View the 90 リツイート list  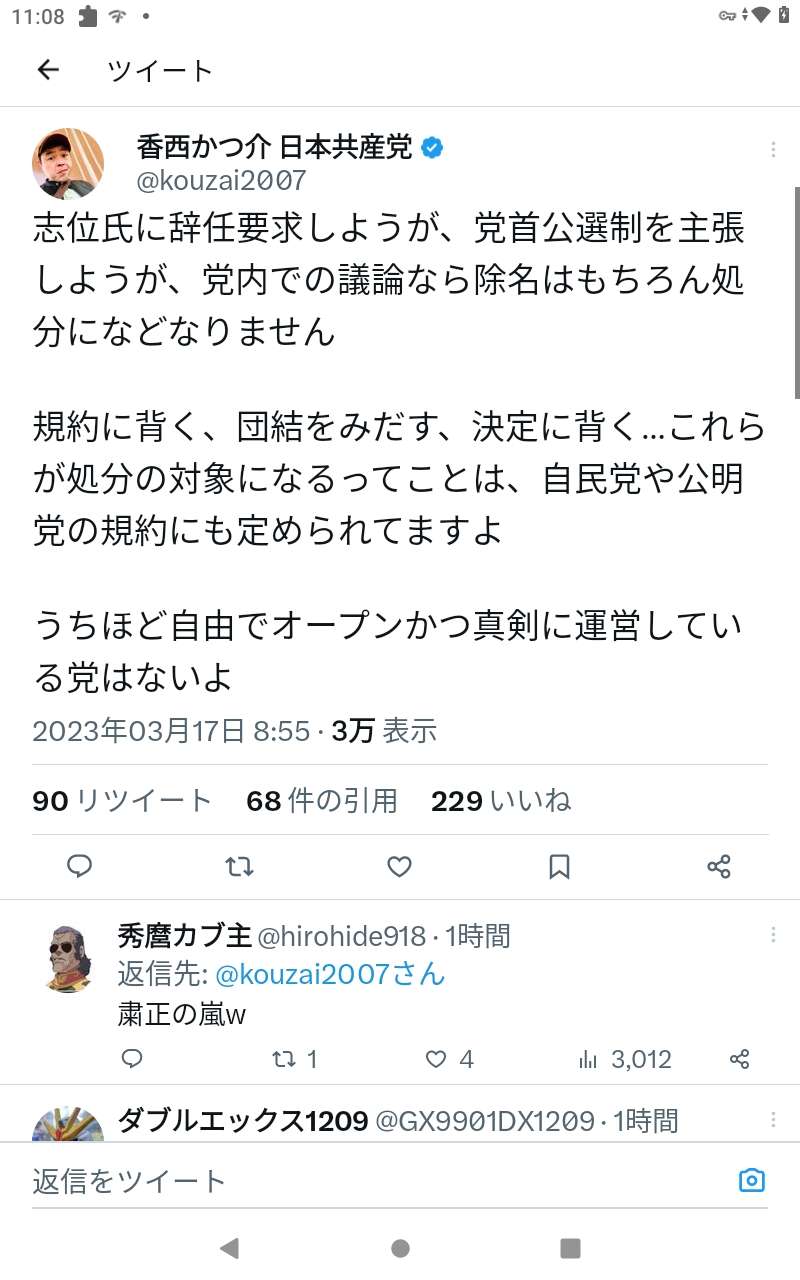(122, 800)
